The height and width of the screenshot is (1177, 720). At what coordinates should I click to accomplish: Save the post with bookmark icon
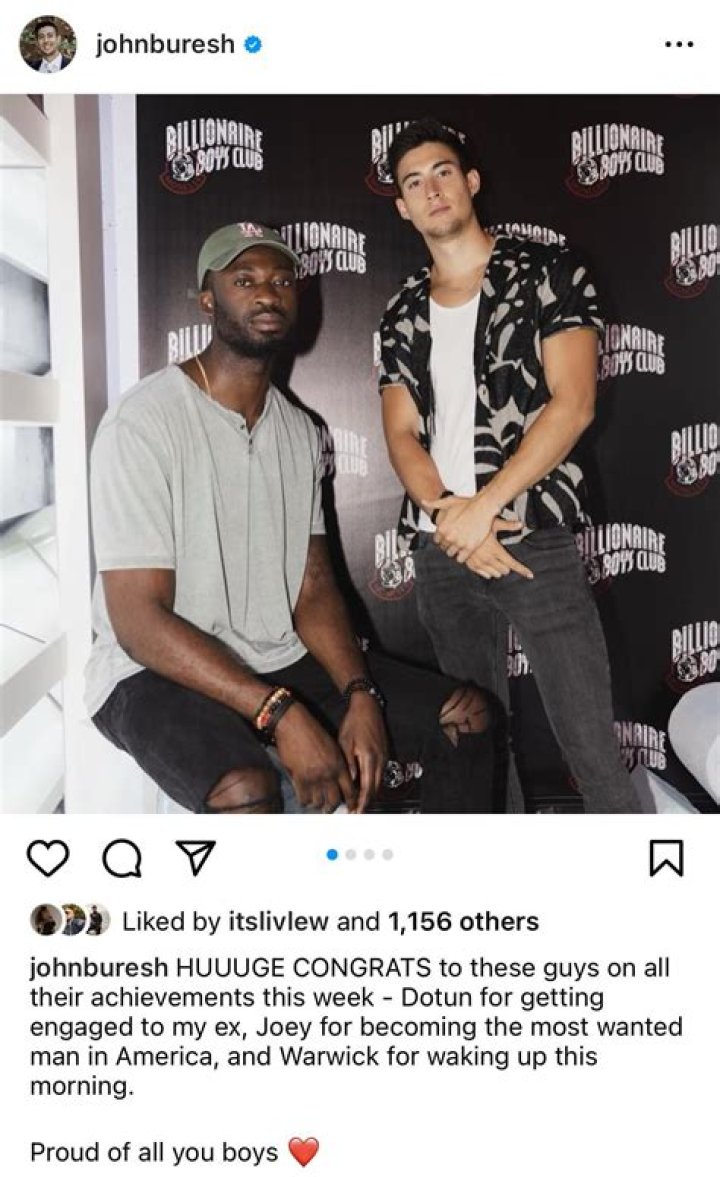pyautogui.click(x=666, y=858)
